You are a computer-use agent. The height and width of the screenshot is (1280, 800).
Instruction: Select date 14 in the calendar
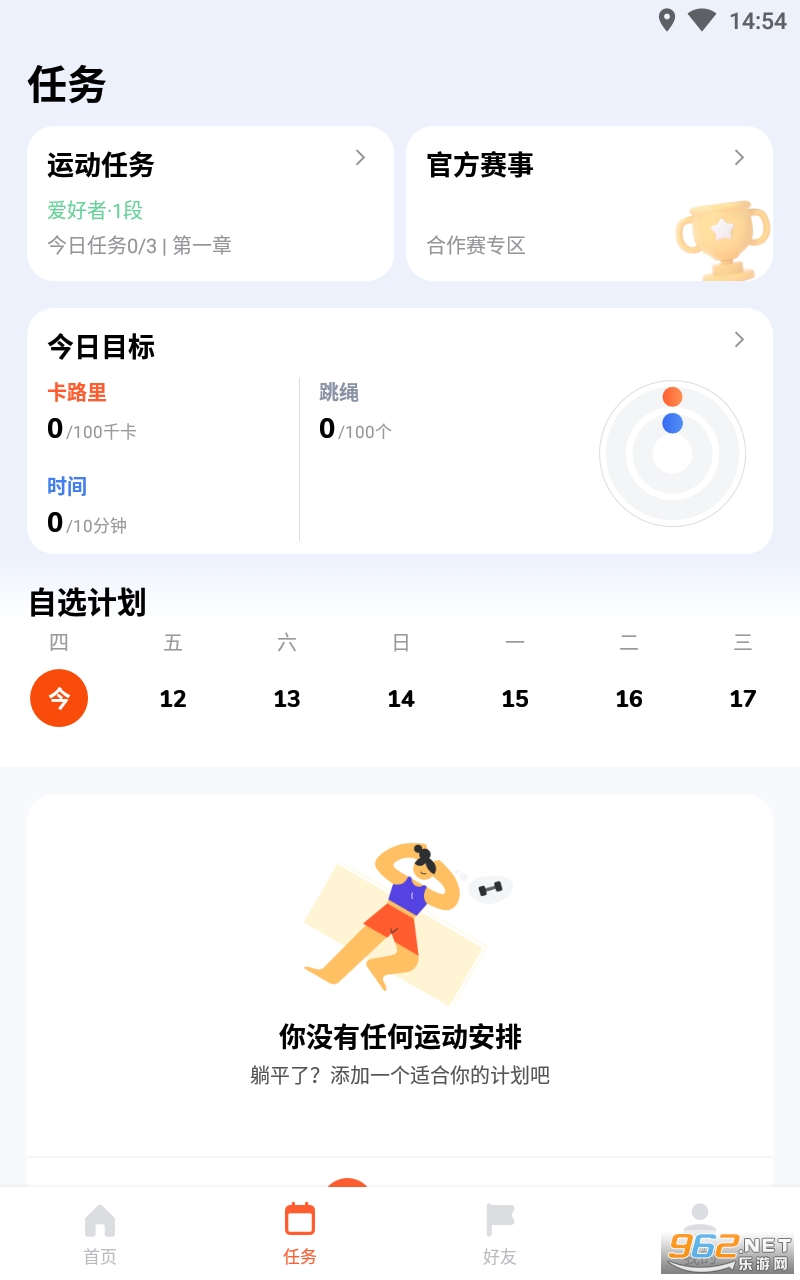[x=401, y=699]
